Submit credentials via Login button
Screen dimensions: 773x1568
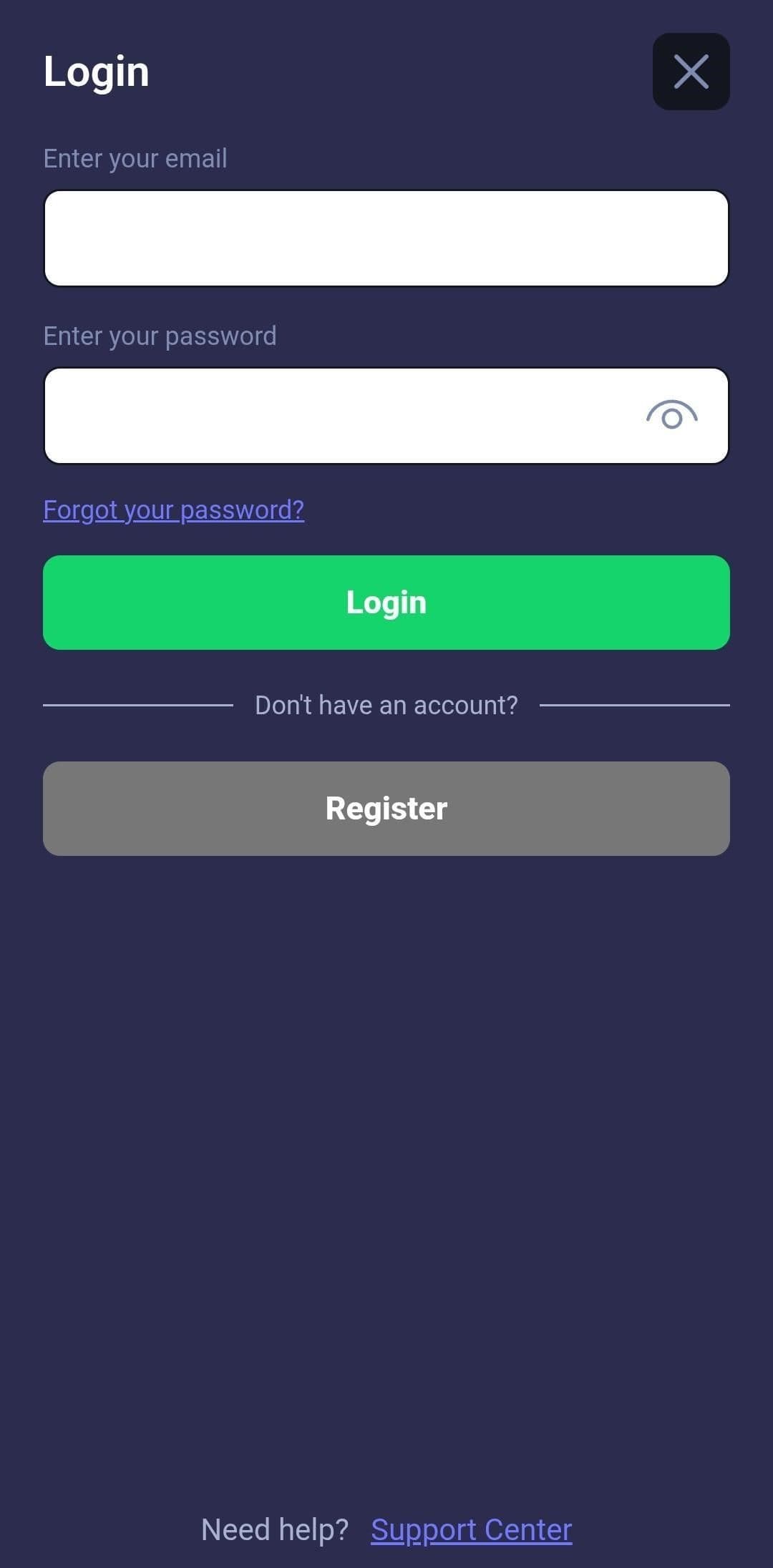(386, 602)
